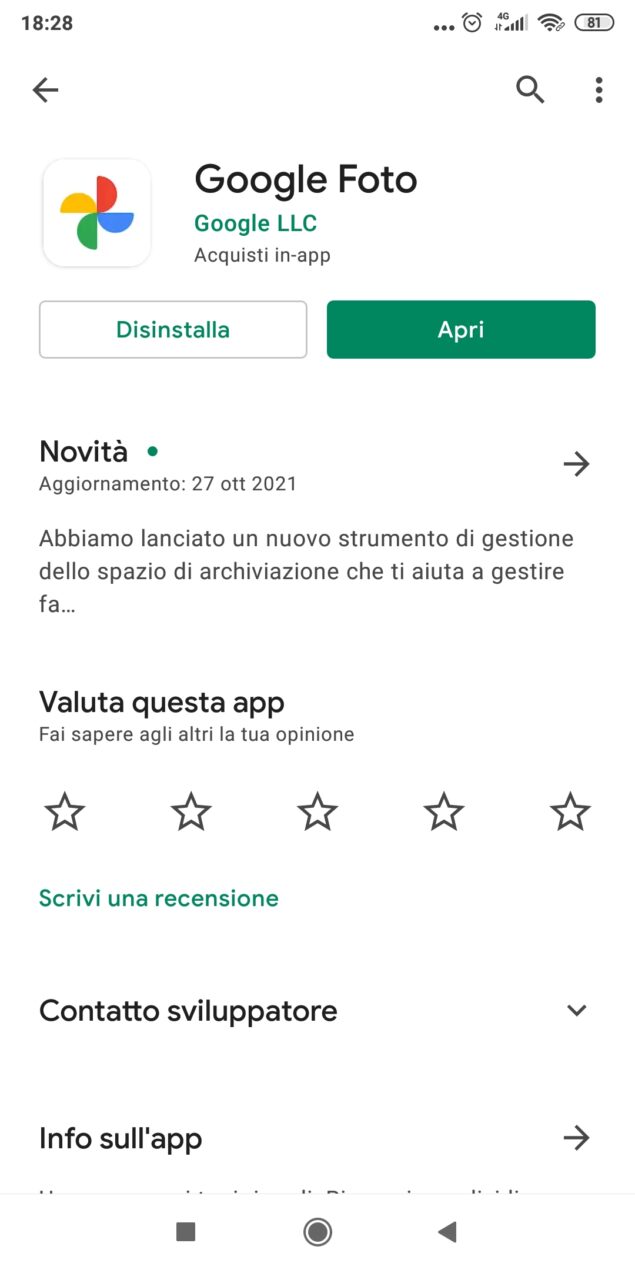Tap the Disinstalla button
The height and width of the screenshot is (1270, 635).
click(x=173, y=329)
